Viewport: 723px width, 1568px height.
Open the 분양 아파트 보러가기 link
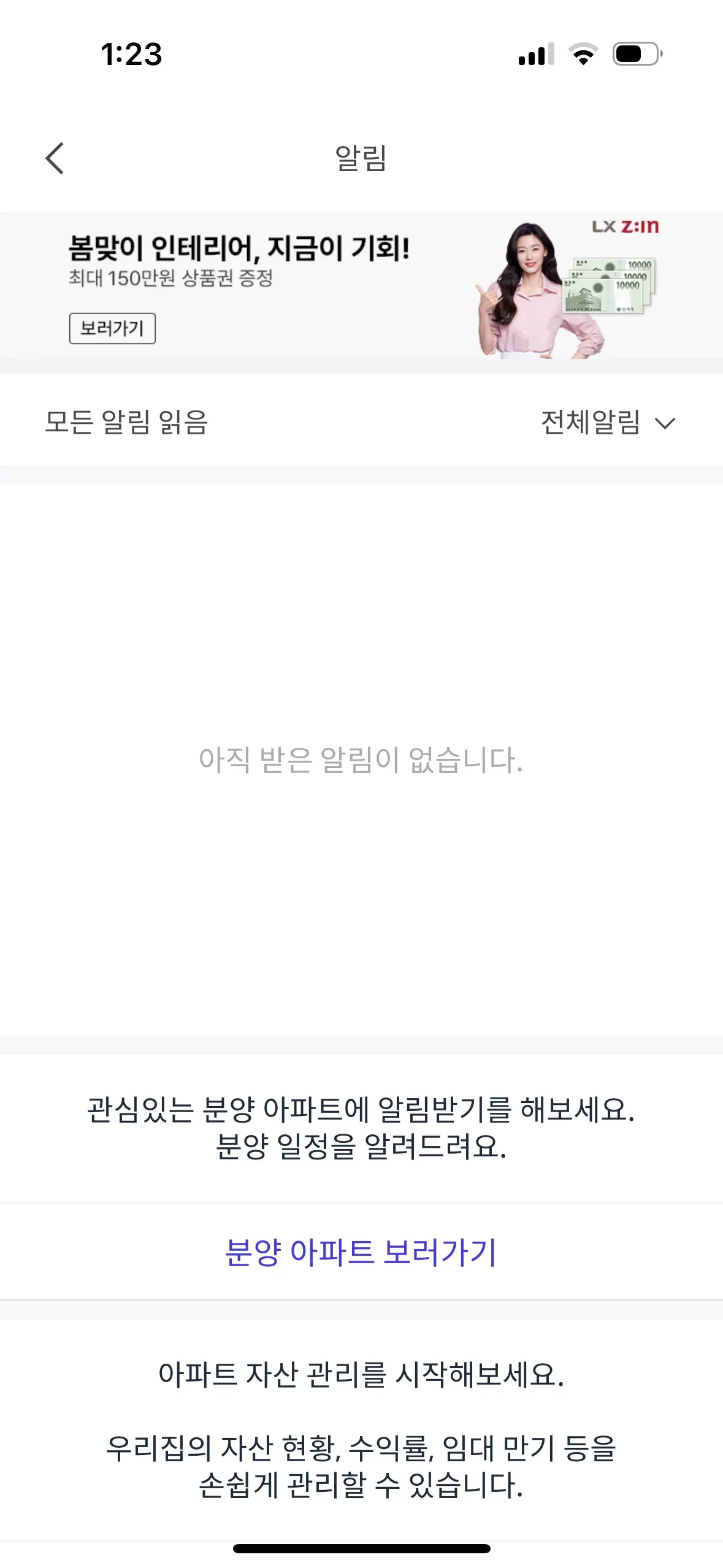pos(361,1252)
